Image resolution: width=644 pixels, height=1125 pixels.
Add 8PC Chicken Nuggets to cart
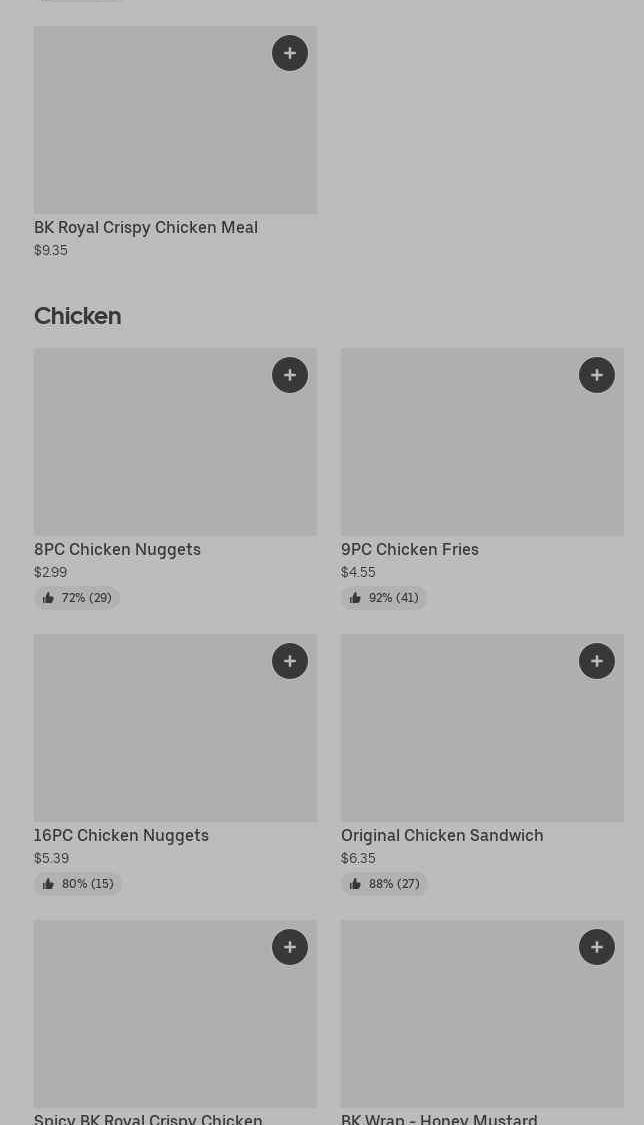pos(290,375)
